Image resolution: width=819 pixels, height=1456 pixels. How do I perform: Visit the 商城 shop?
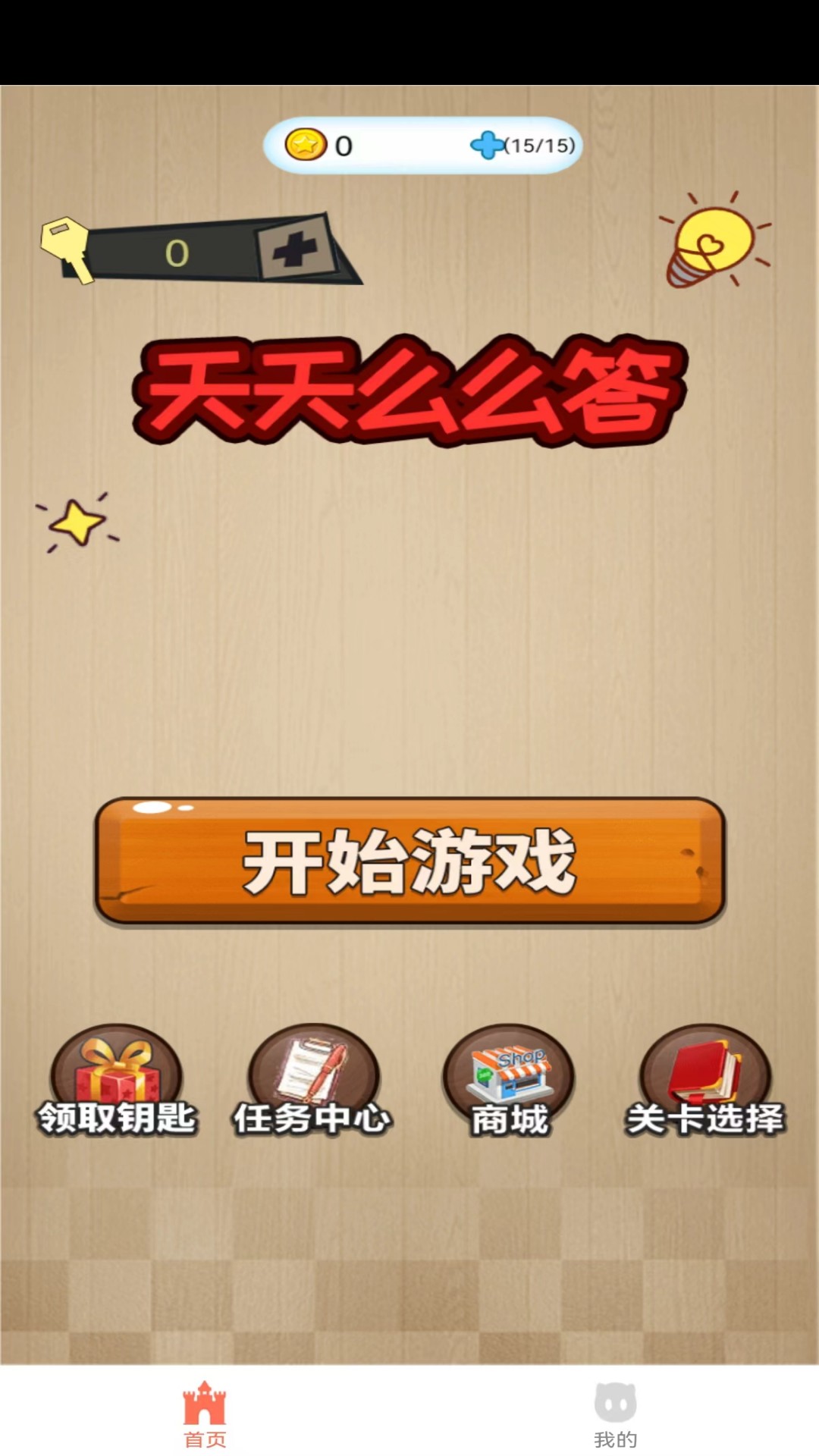pos(509,1081)
